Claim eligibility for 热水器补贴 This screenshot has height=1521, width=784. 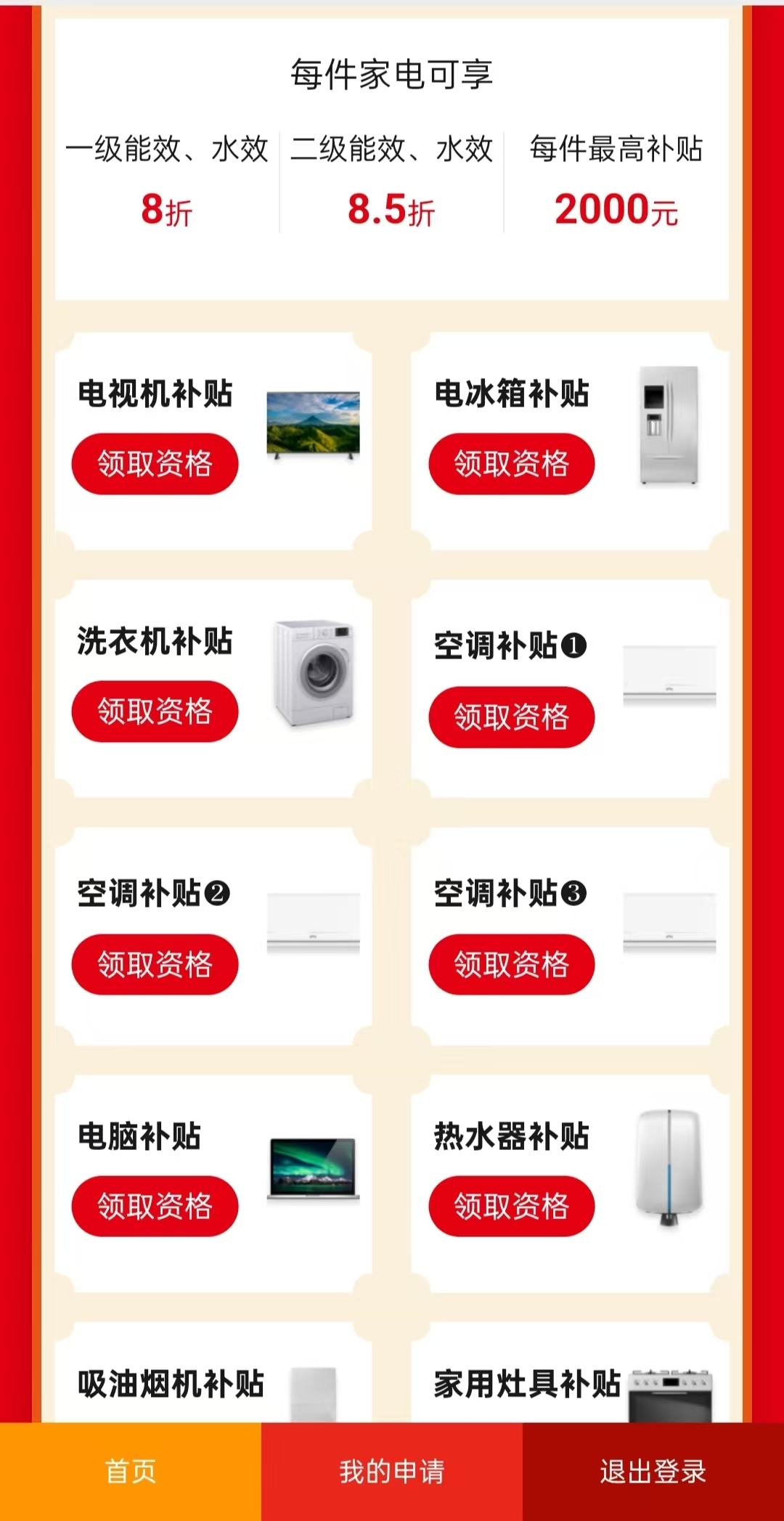tap(511, 1206)
